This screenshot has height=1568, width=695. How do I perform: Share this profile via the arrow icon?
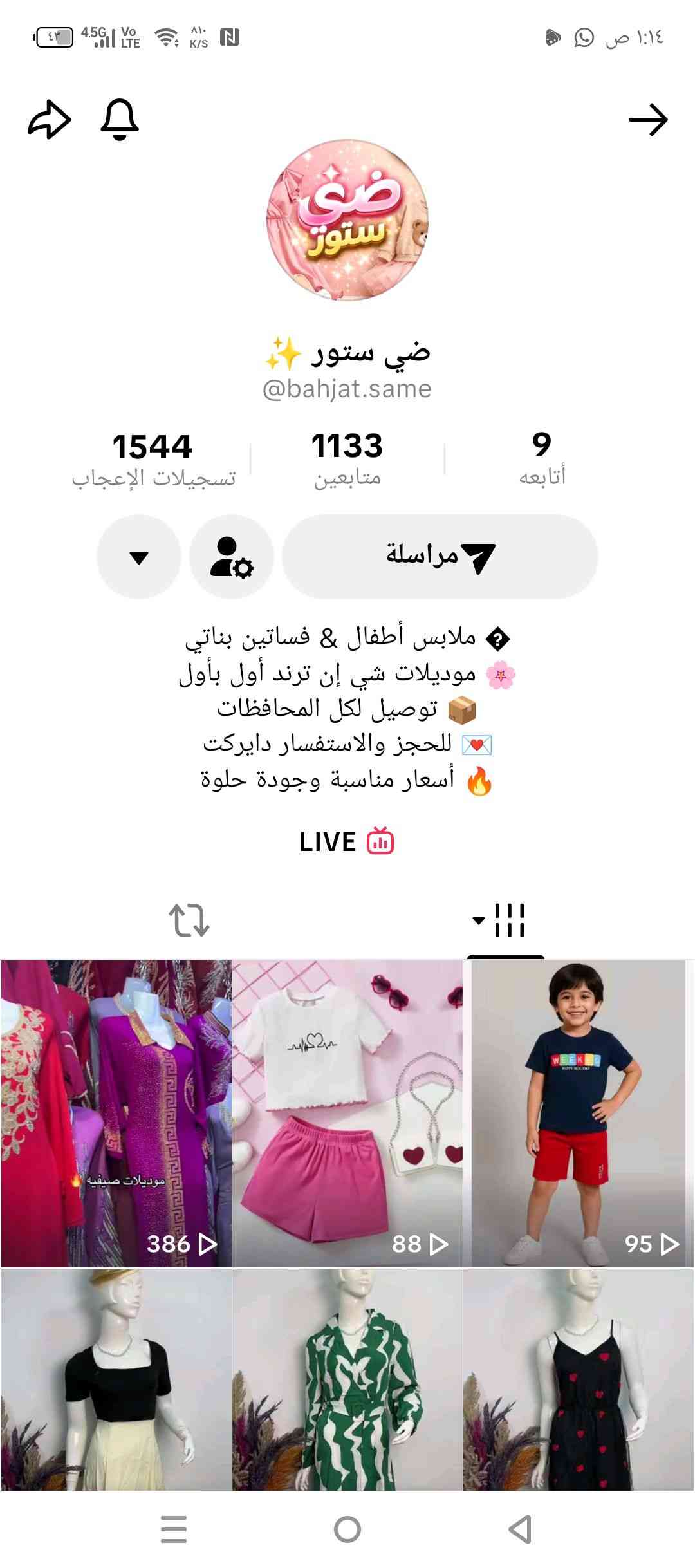pos(50,120)
